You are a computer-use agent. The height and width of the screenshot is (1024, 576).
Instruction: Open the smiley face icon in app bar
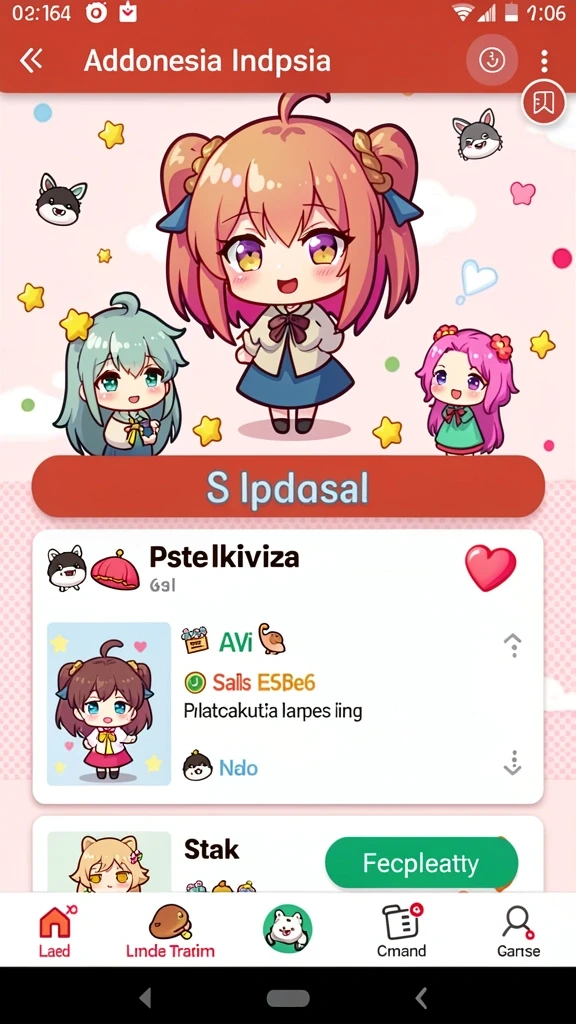coord(492,61)
